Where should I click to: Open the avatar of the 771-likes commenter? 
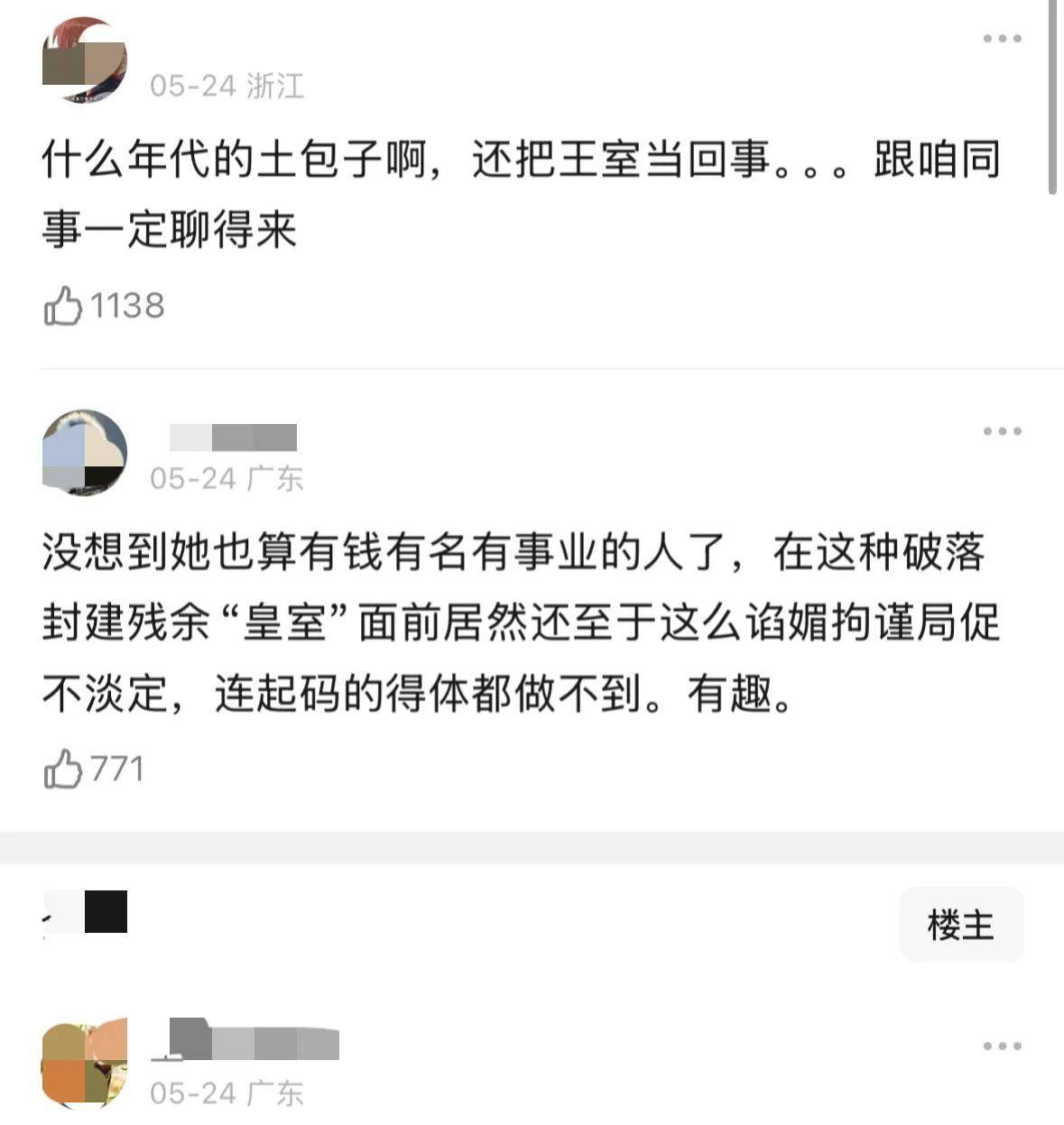pos(85,453)
